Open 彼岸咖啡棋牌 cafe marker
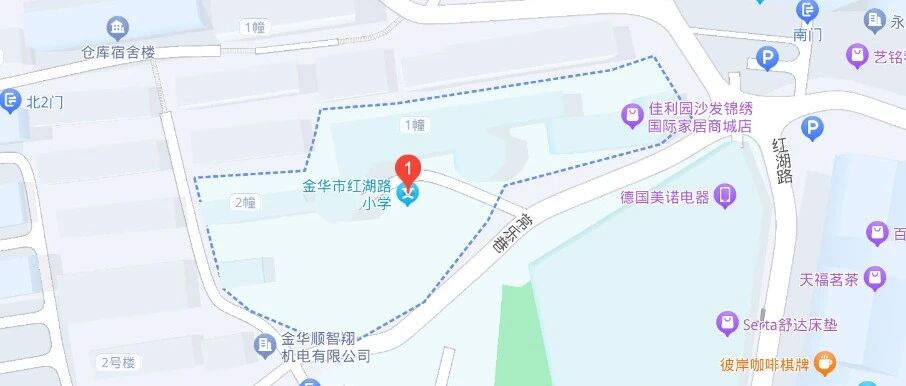 pyautogui.click(x=825, y=364)
